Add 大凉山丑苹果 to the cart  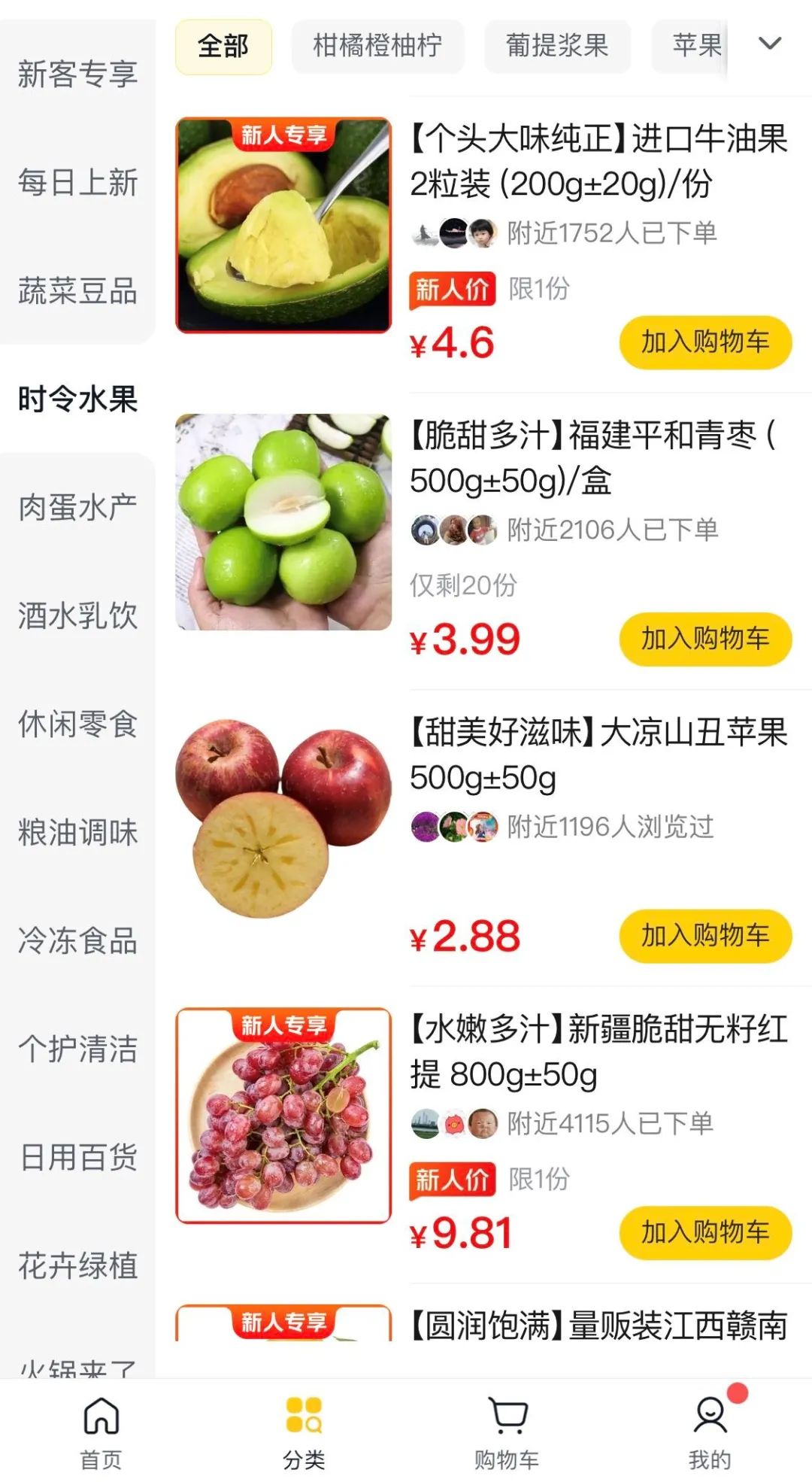coord(705,937)
